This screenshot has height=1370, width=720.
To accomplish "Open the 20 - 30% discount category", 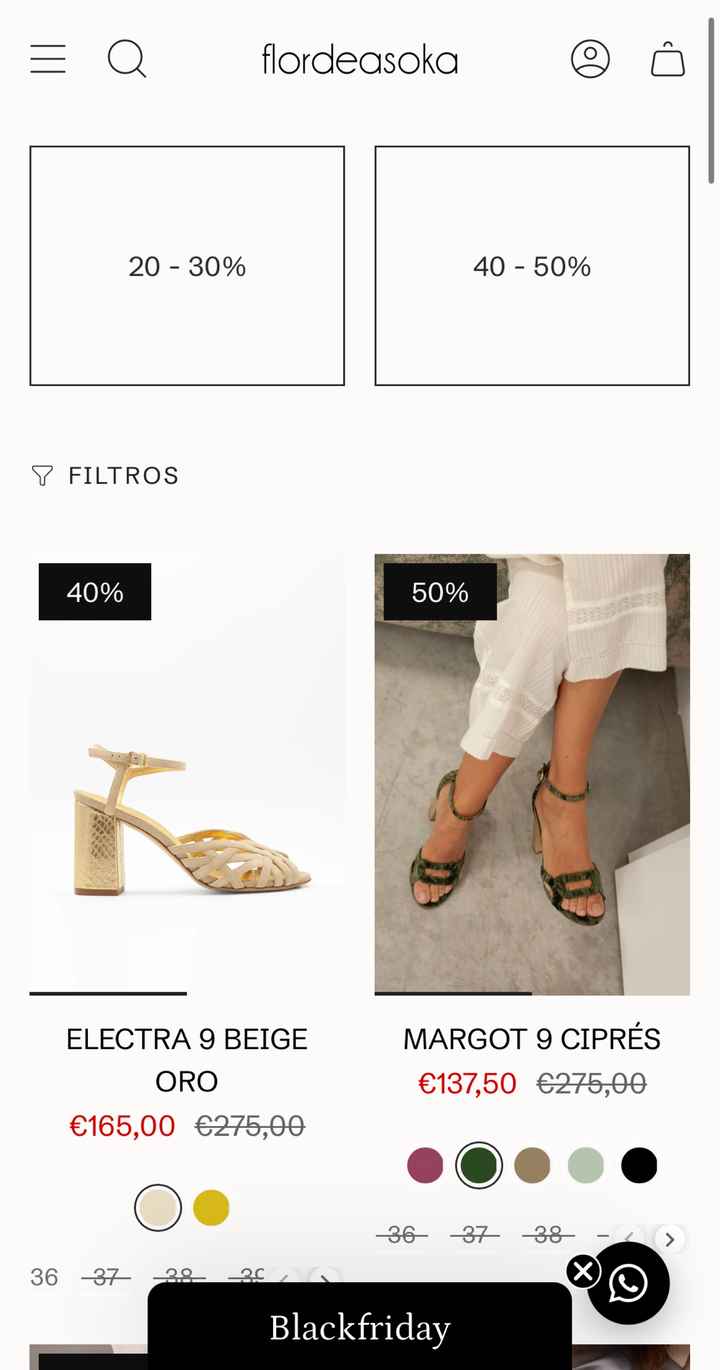I will [x=187, y=266].
